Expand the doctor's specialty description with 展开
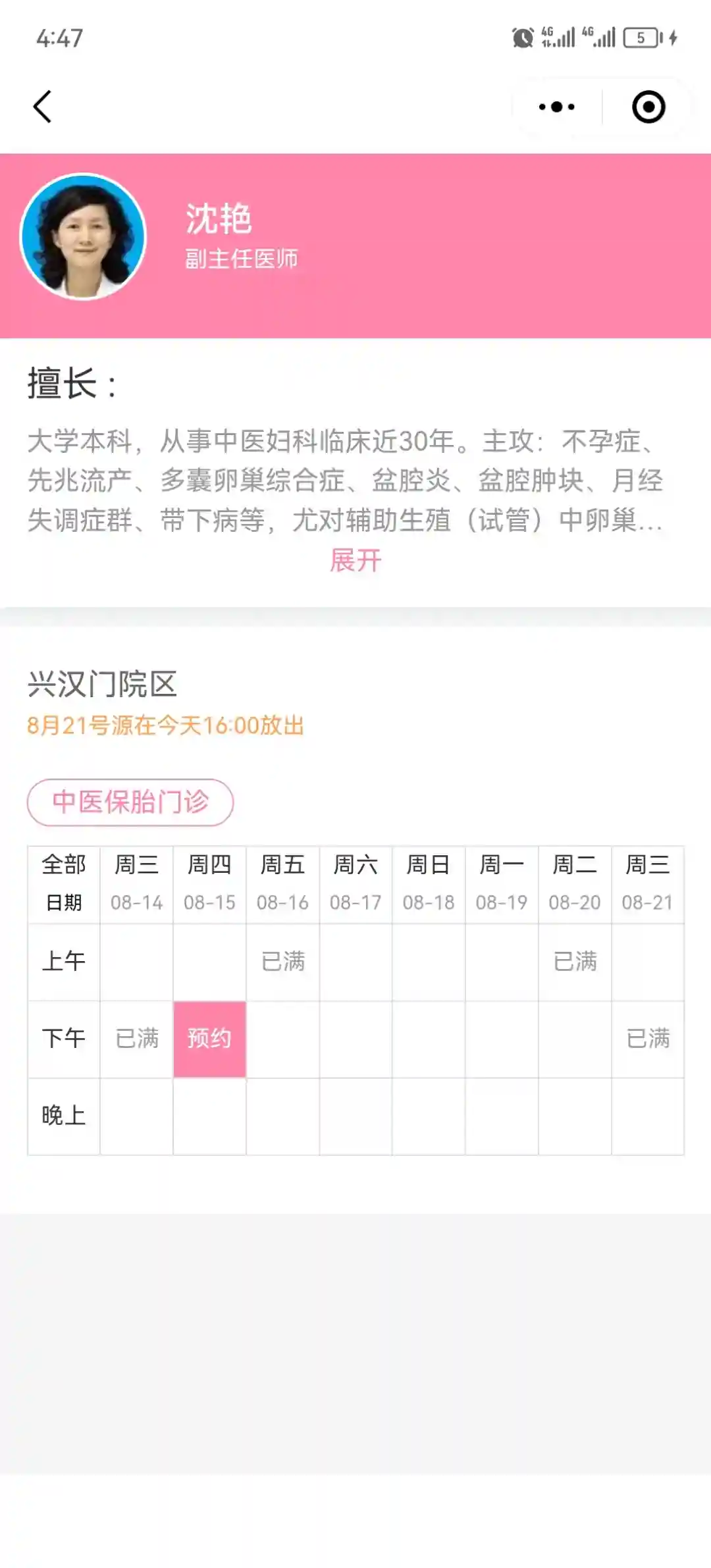Viewport: 711px width, 1568px height. (355, 561)
